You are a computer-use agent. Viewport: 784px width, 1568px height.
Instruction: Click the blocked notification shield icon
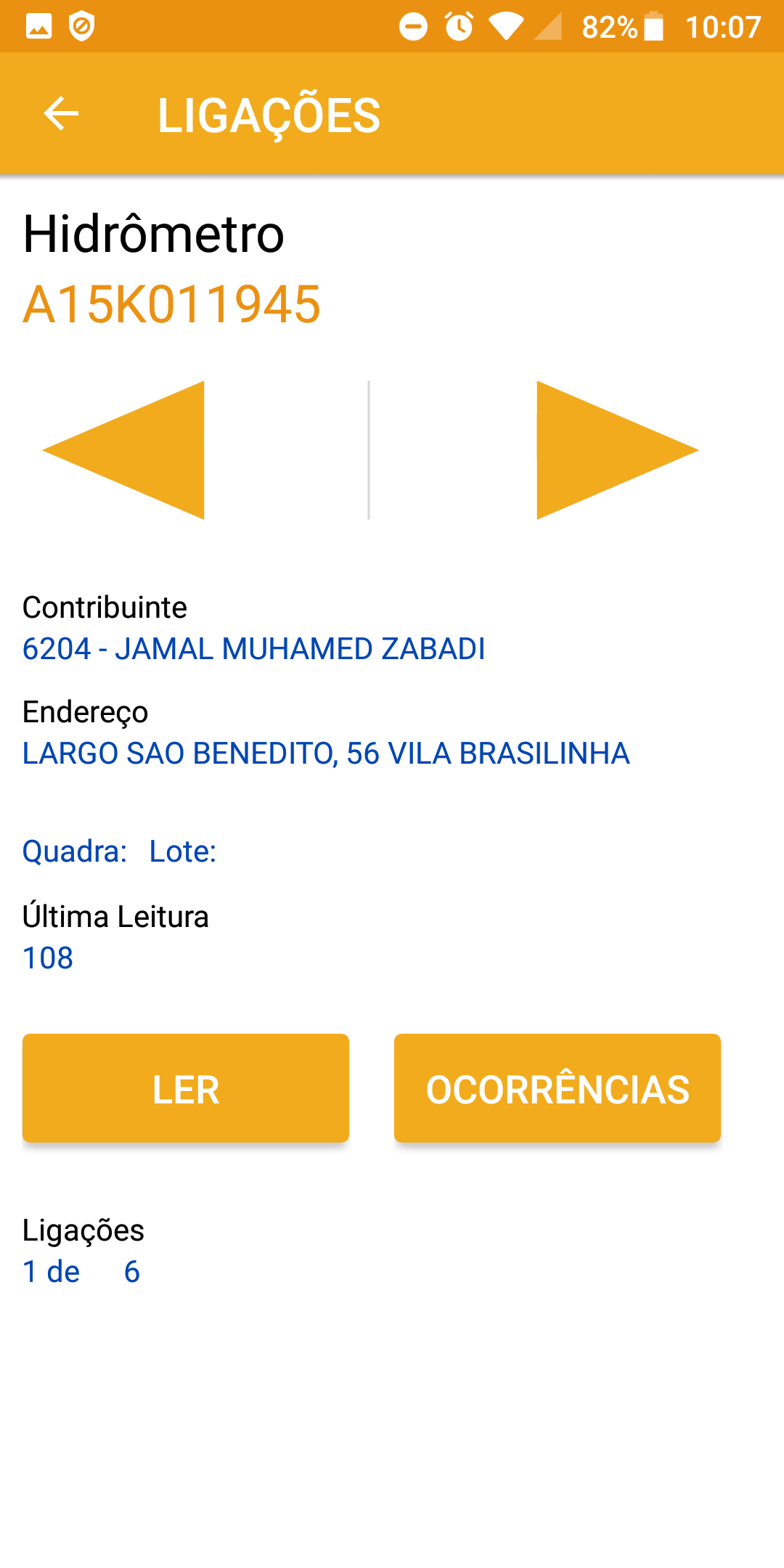point(82,26)
